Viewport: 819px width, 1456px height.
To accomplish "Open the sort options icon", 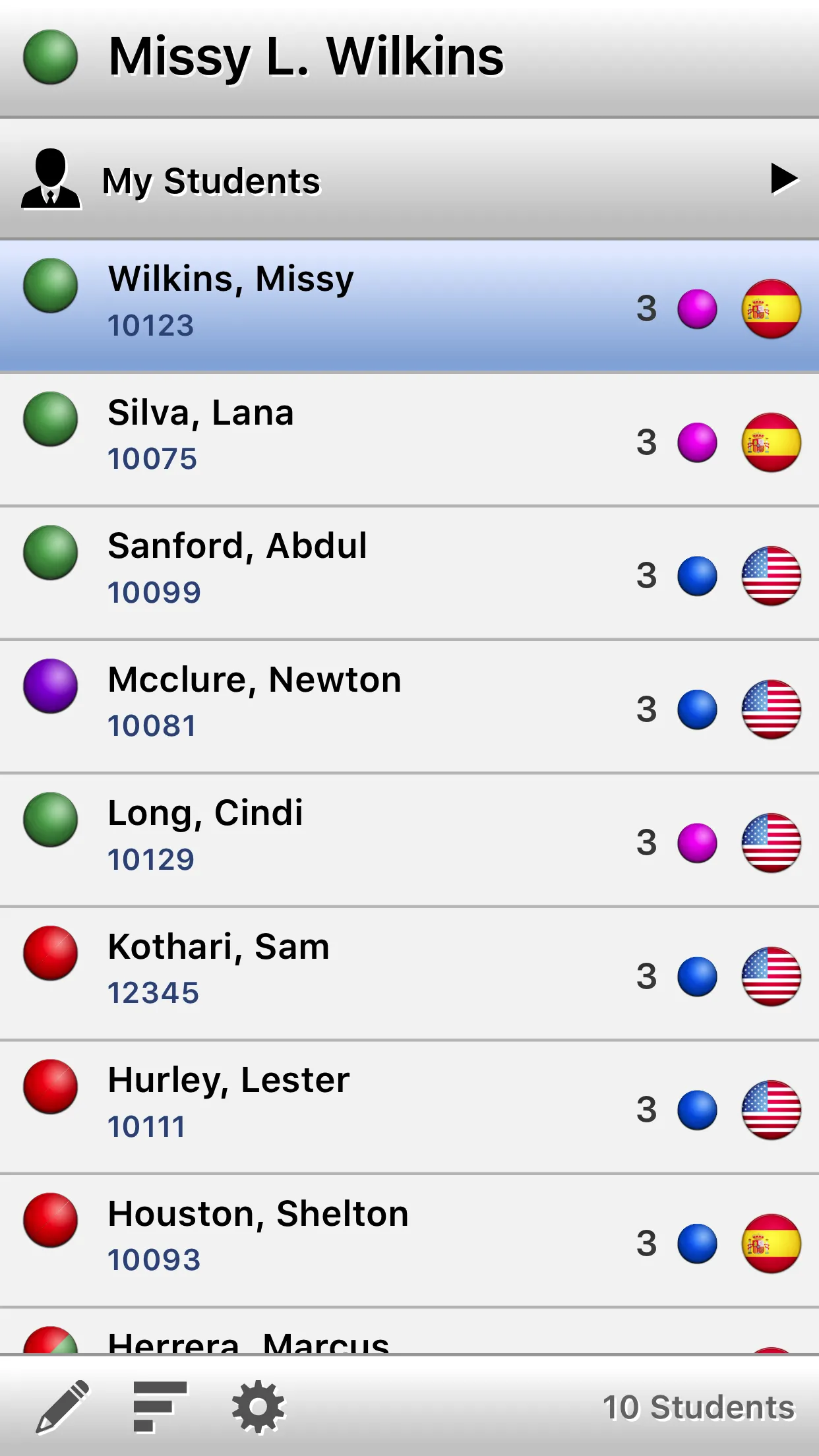I will point(160,1407).
